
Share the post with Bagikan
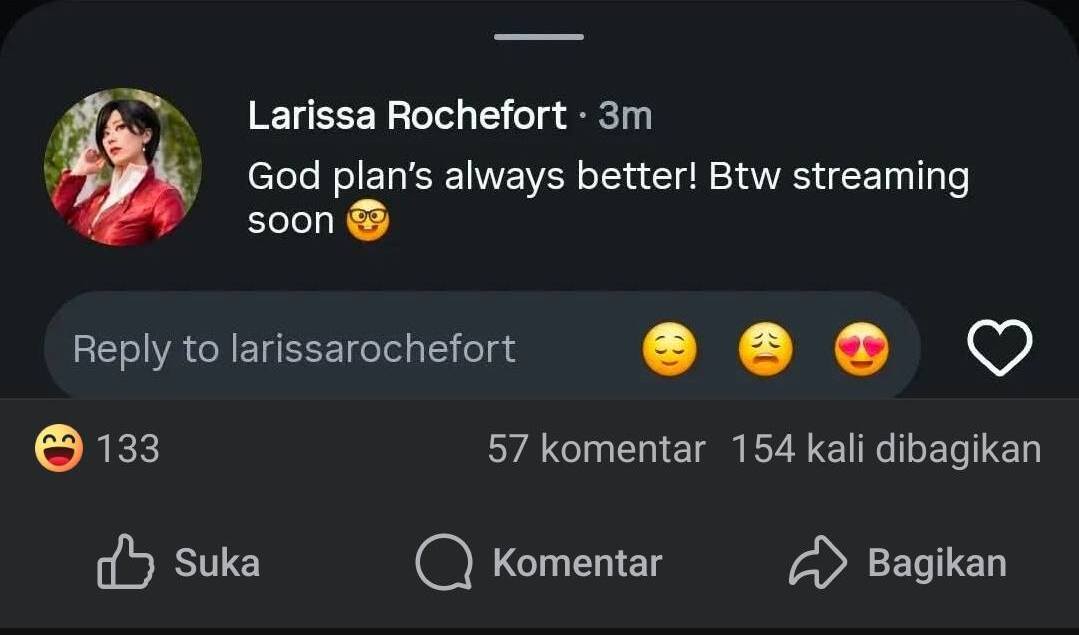pos(898,563)
